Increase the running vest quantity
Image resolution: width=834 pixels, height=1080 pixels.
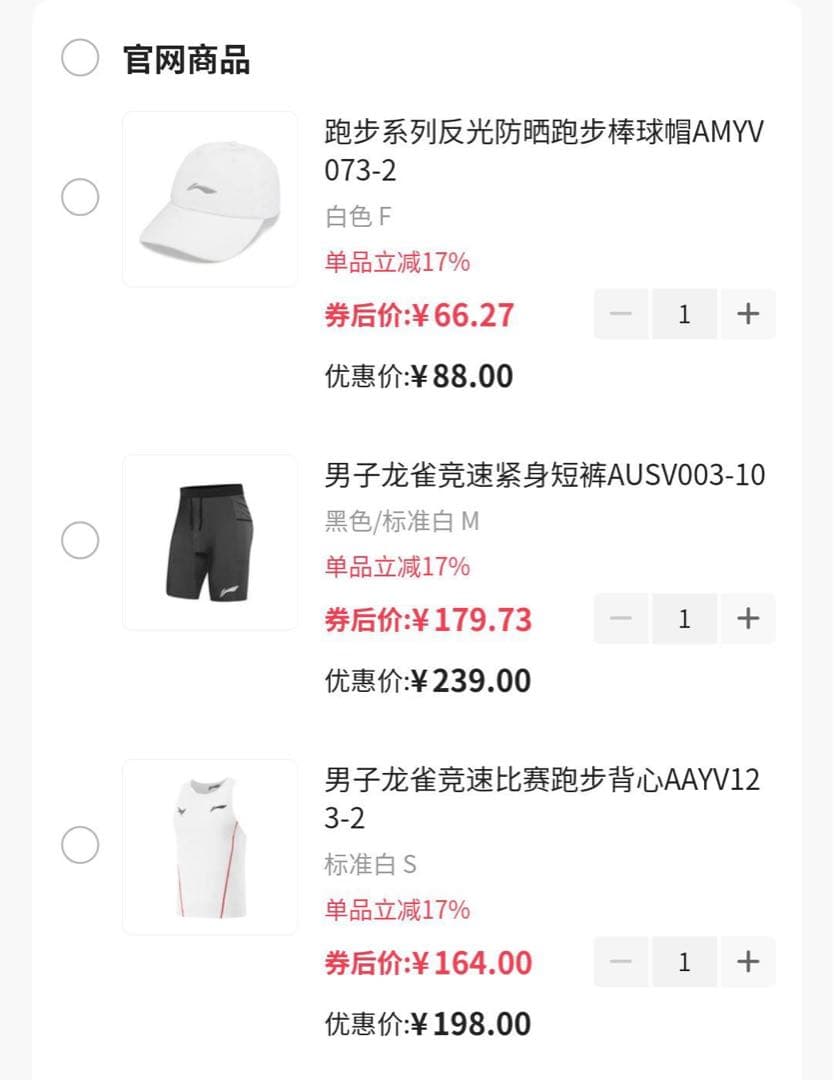[x=747, y=961]
